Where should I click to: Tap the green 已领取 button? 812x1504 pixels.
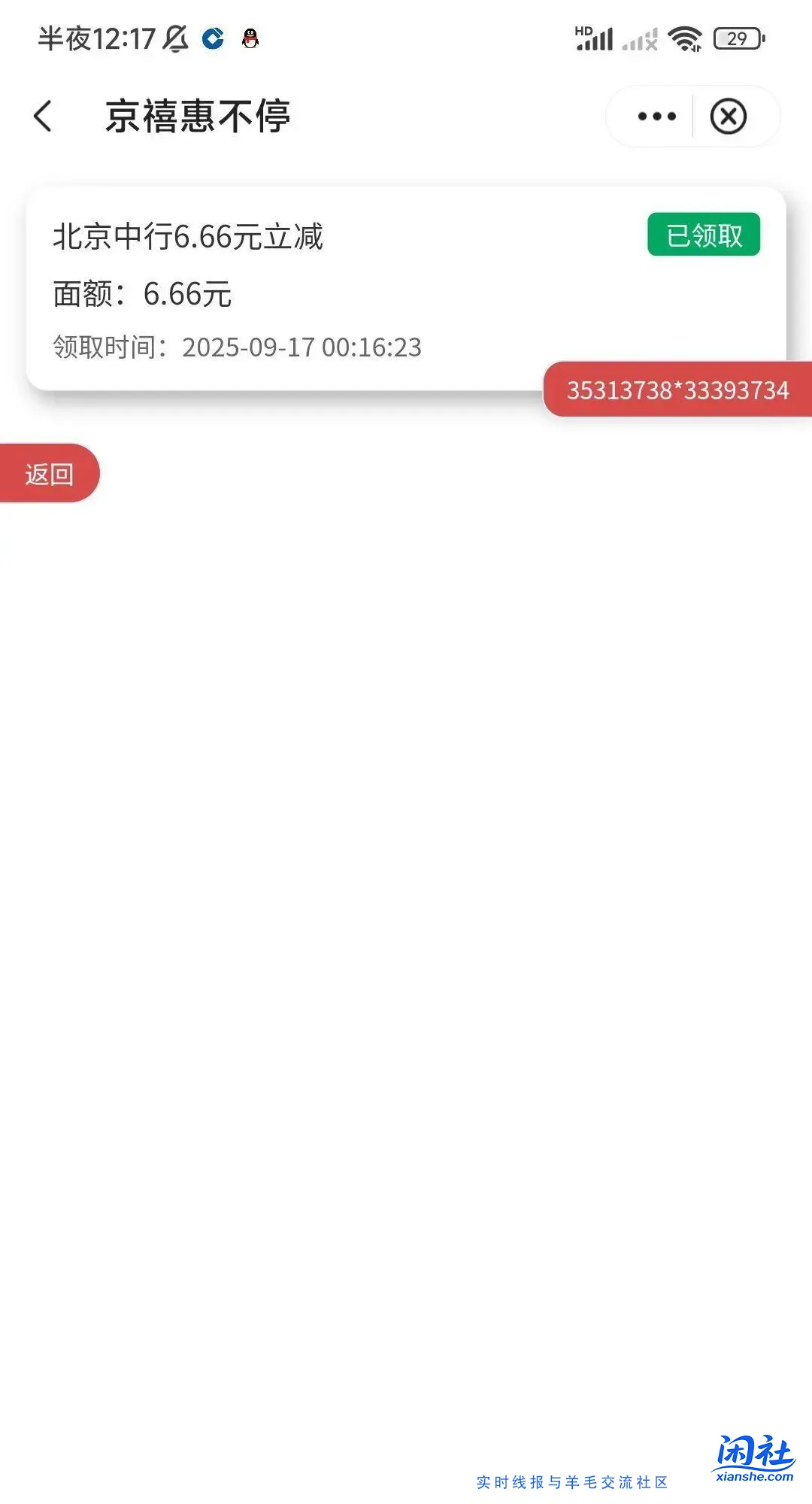[x=704, y=235]
